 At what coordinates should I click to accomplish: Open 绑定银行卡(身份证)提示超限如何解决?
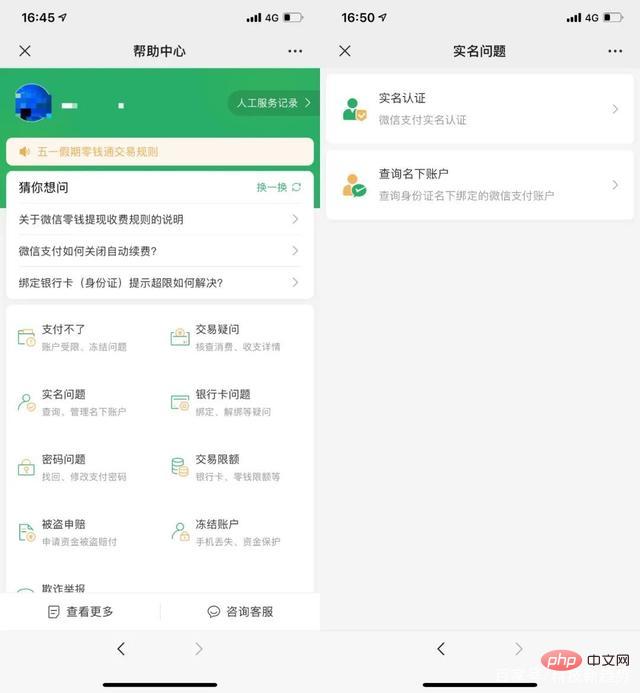tap(159, 283)
